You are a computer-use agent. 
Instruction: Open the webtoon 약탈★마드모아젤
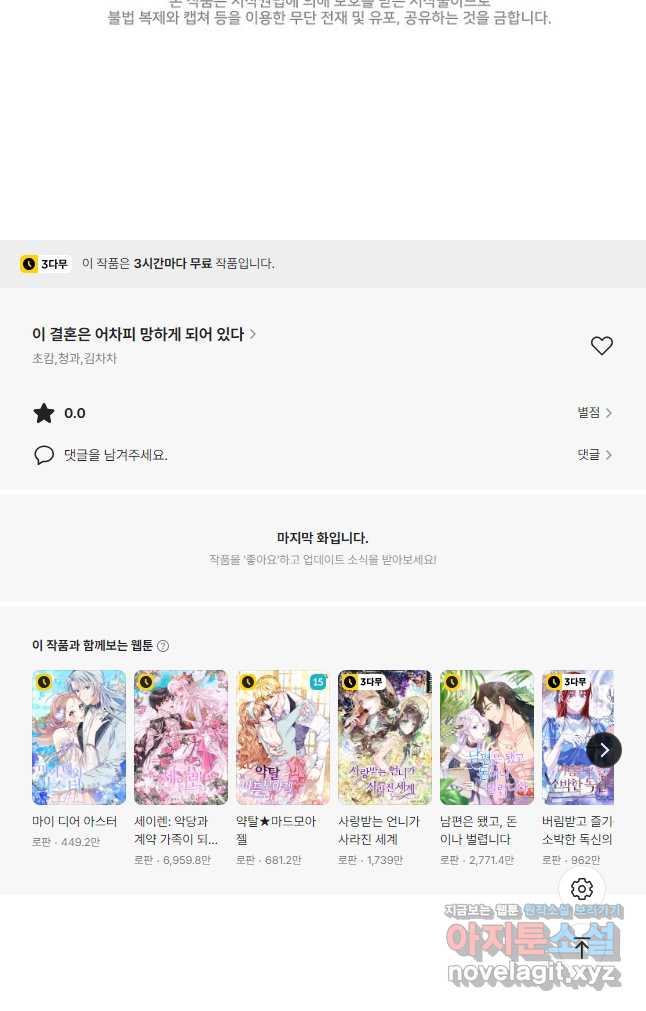click(x=283, y=737)
